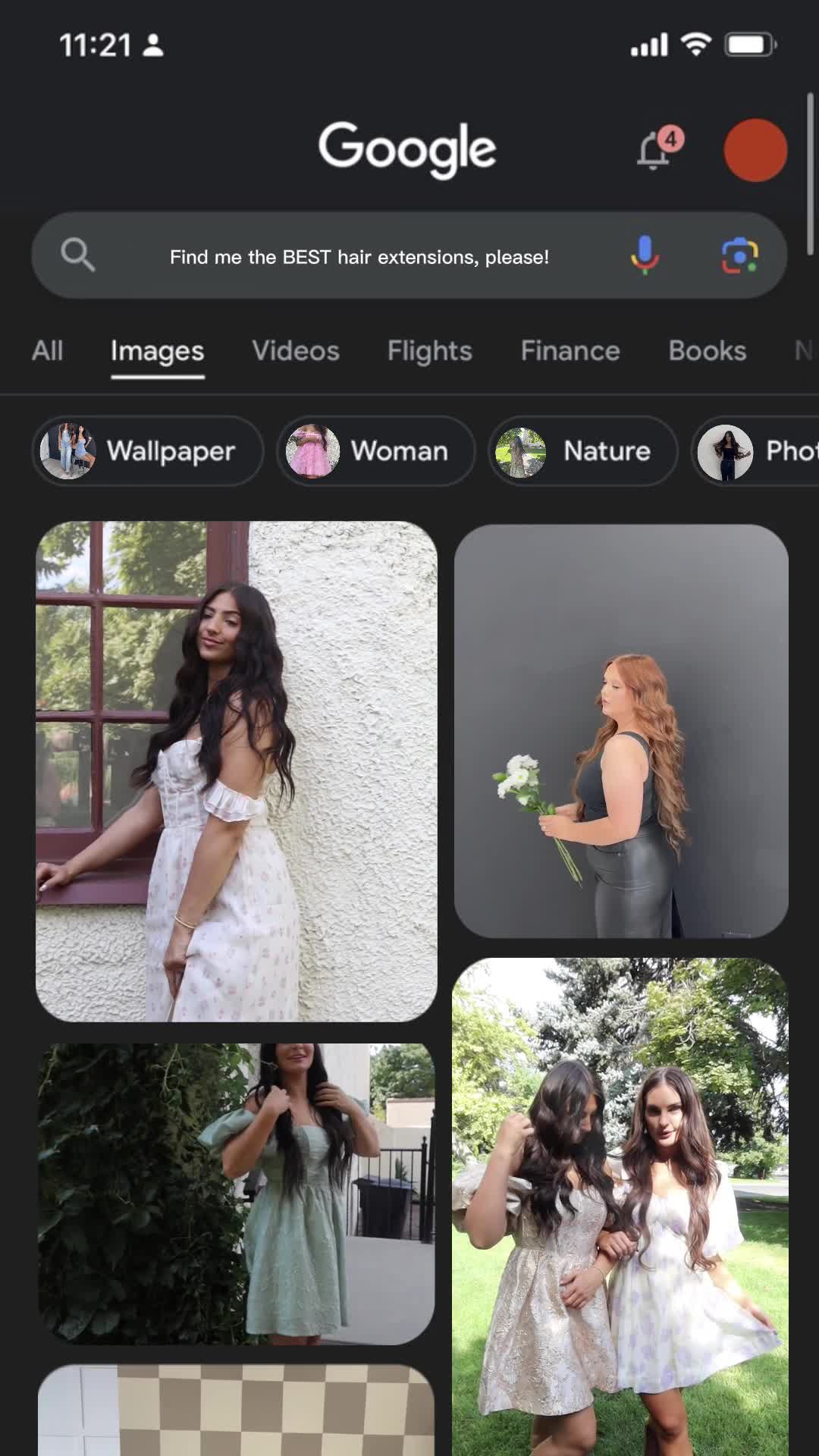This screenshot has height=1456, width=819.
Task: Select the Nature filter chip
Action: [582, 451]
